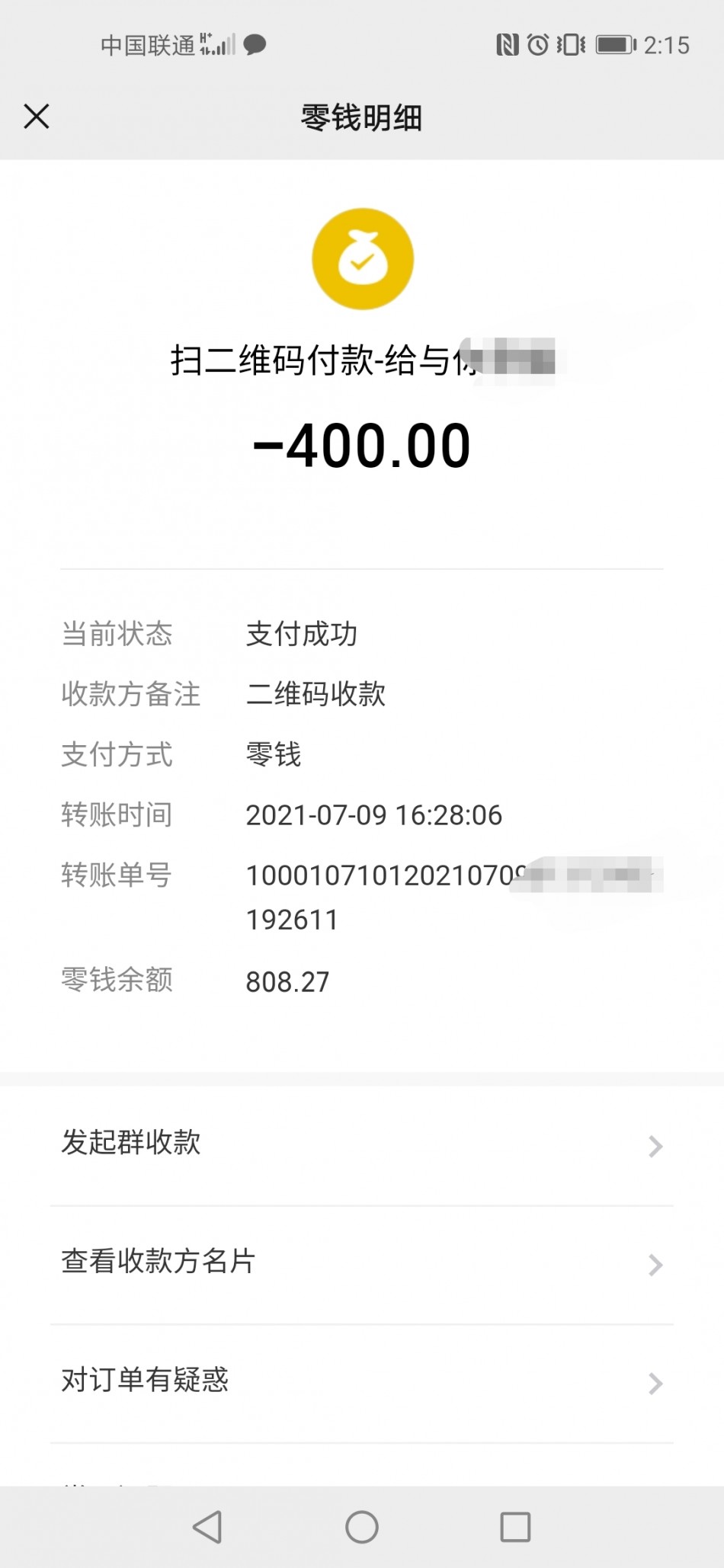
Task: Open 对订单有疑惑 help
Action: coord(361,1381)
